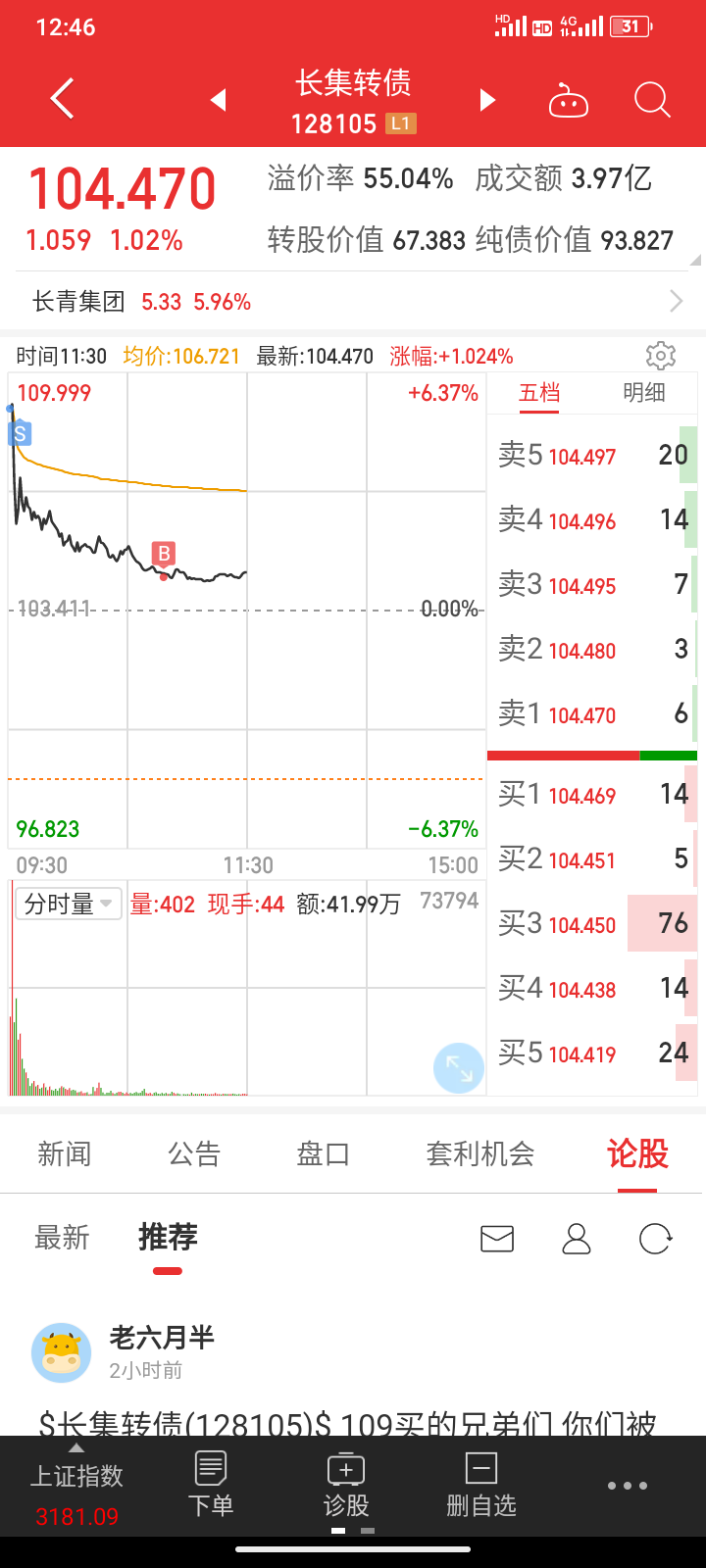Switch to the previous stock
This screenshot has height=1568, width=706.
[x=219, y=100]
